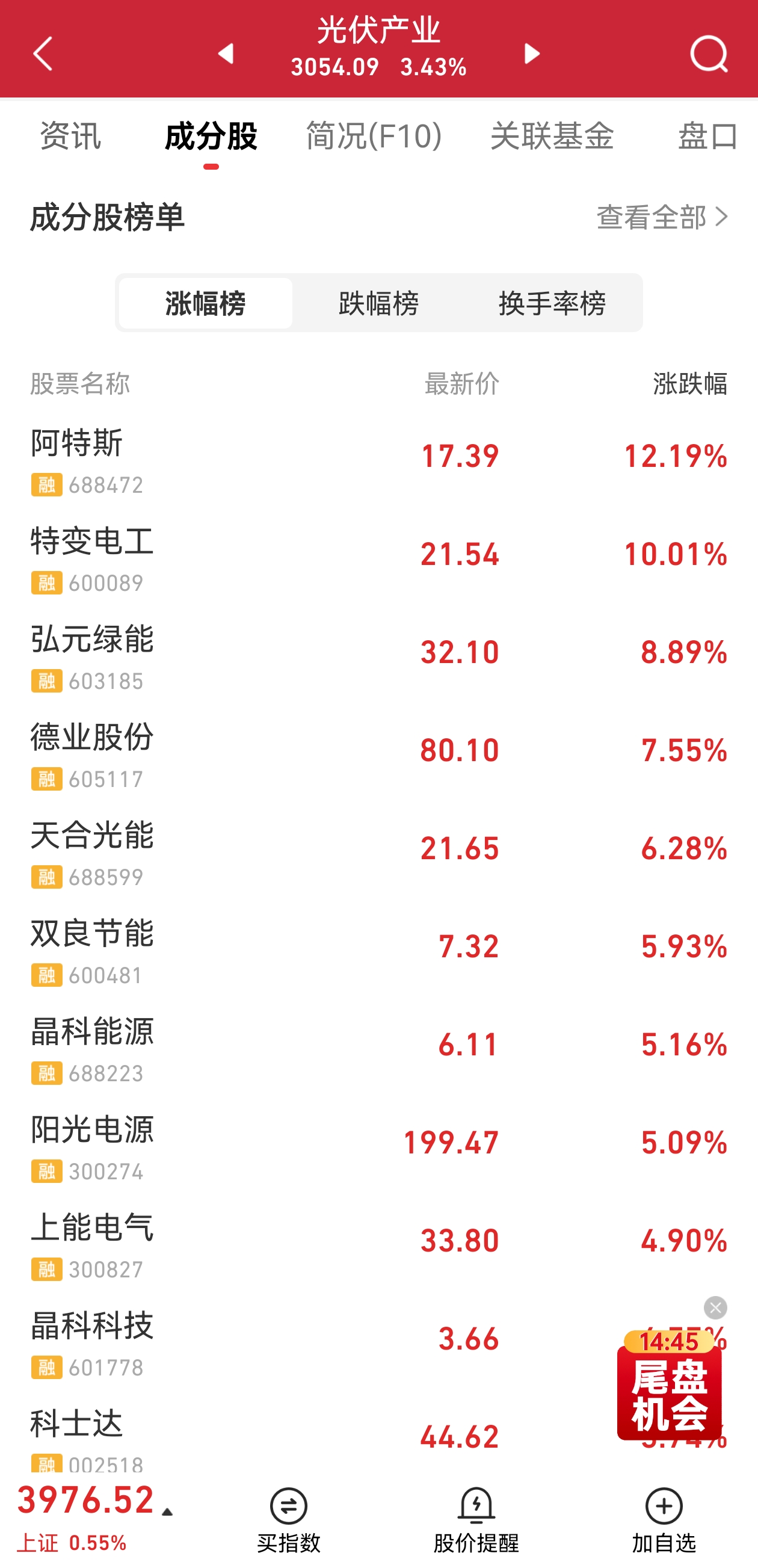
Task: Open the search icon
Action: [709, 54]
